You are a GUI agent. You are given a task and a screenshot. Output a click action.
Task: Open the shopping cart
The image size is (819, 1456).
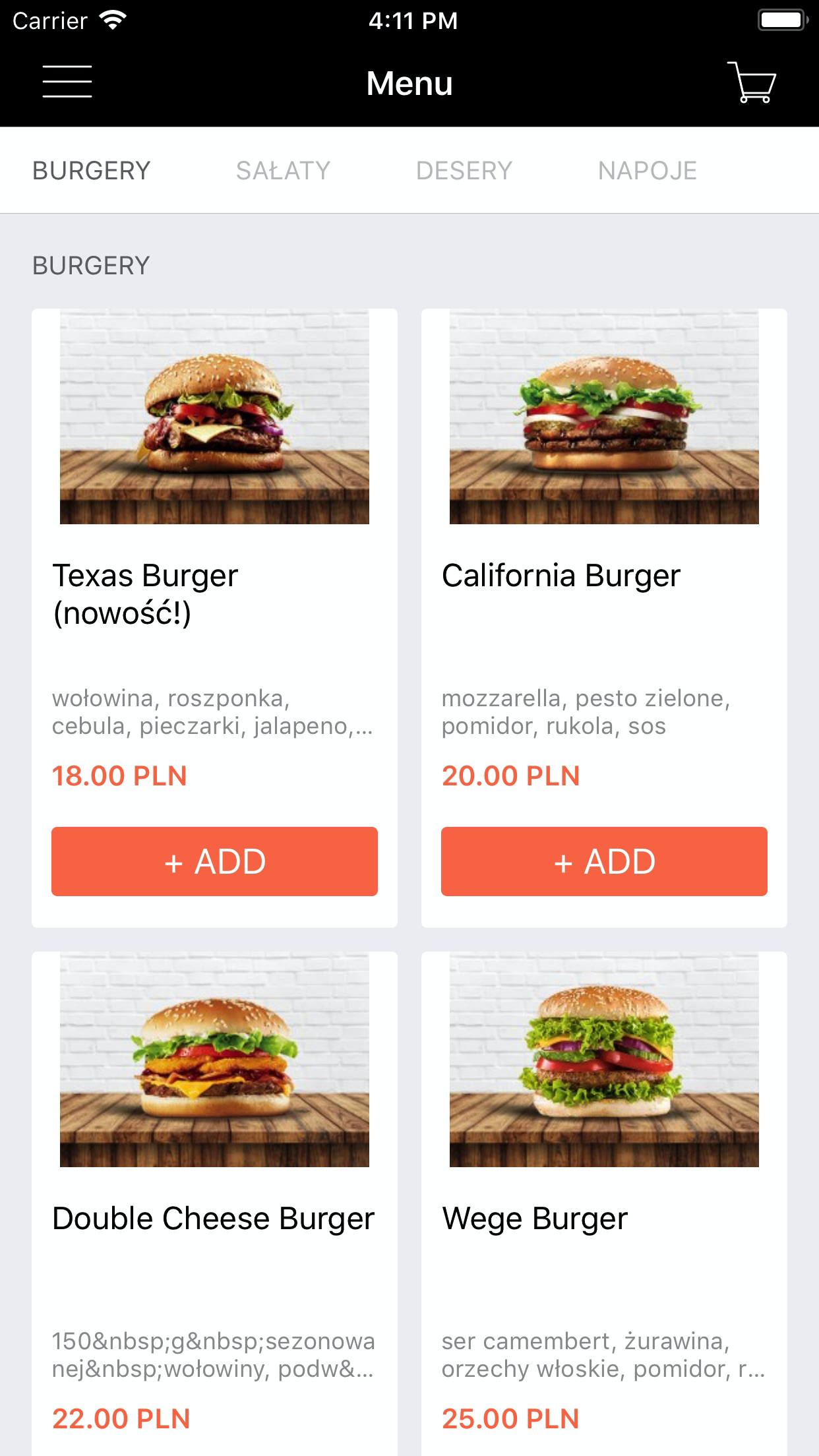(x=751, y=82)
